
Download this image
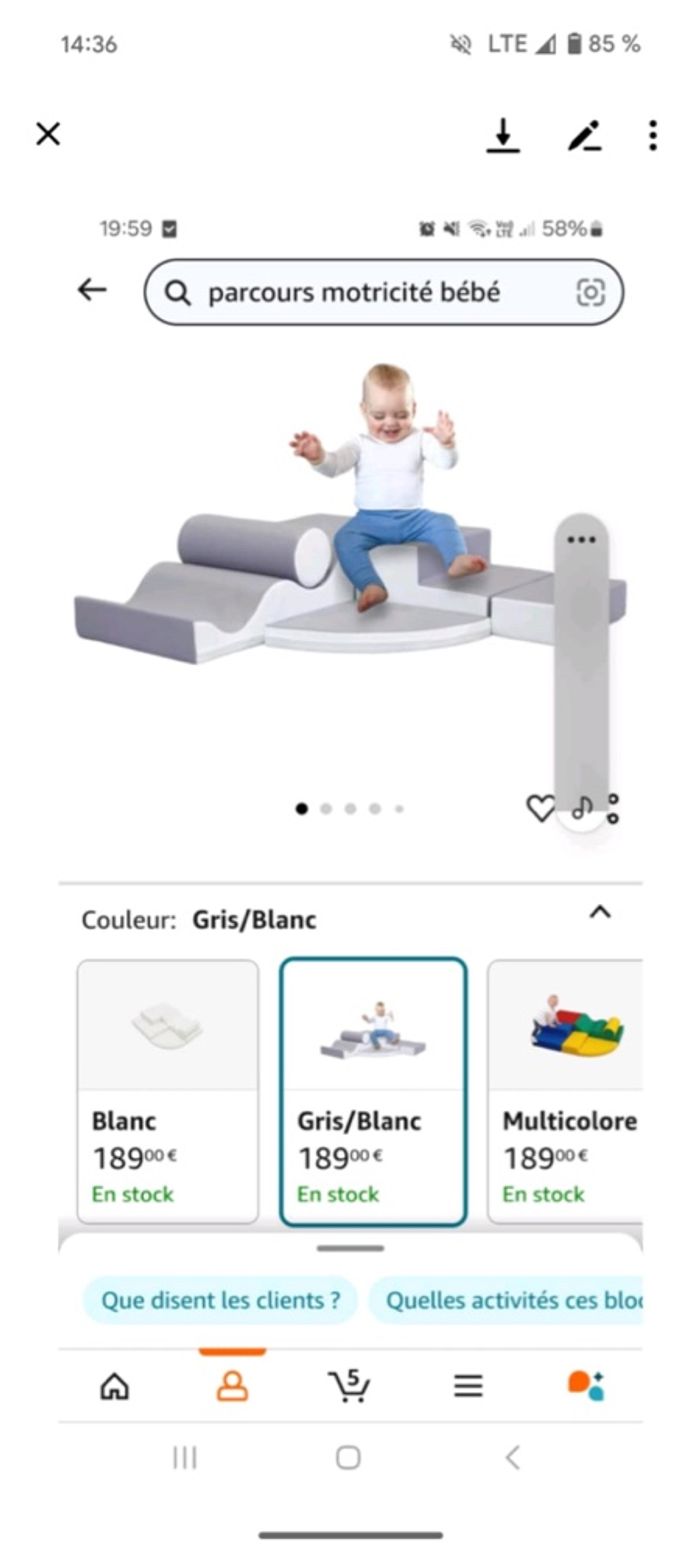coord(503,135)
